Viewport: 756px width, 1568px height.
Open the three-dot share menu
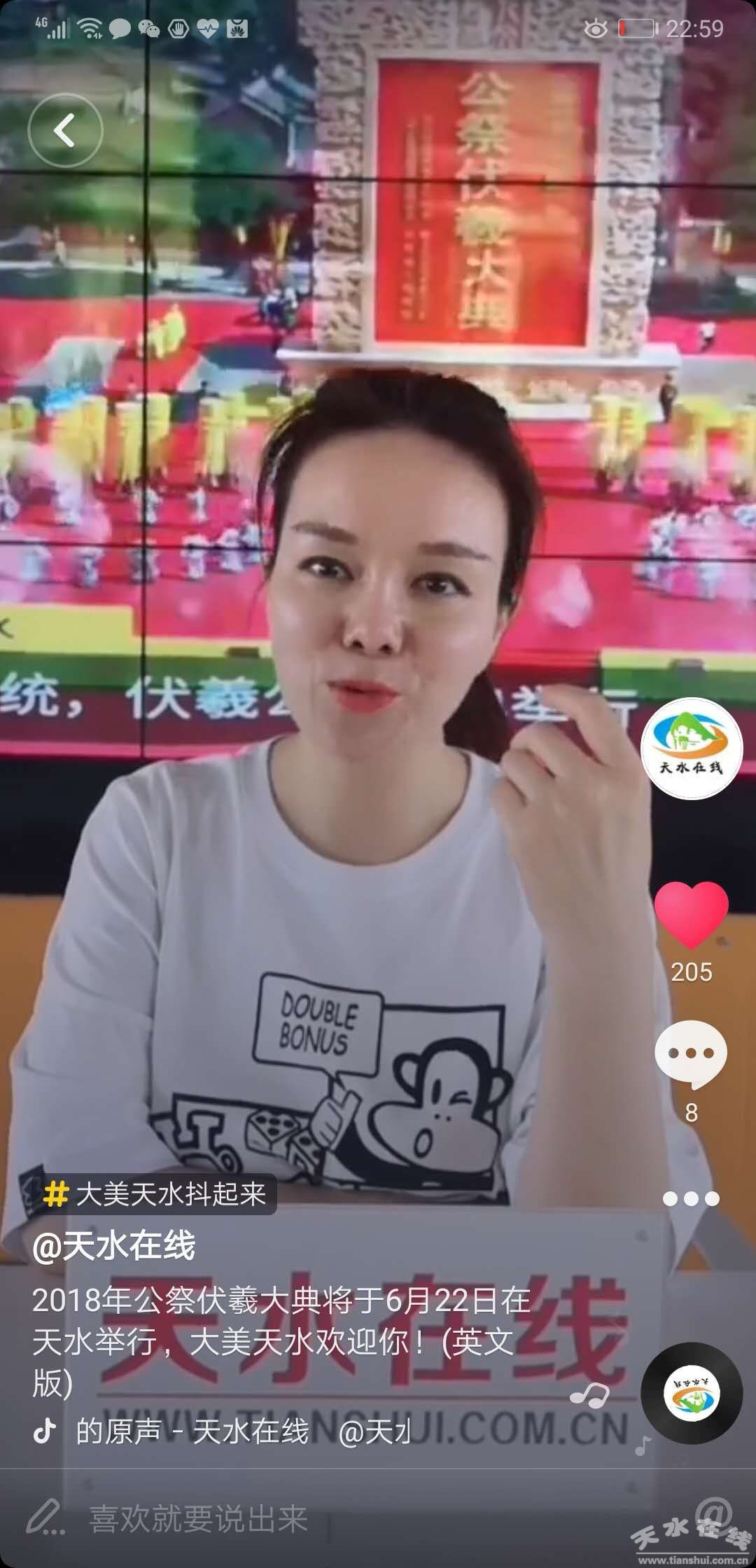pos(691,1198)
